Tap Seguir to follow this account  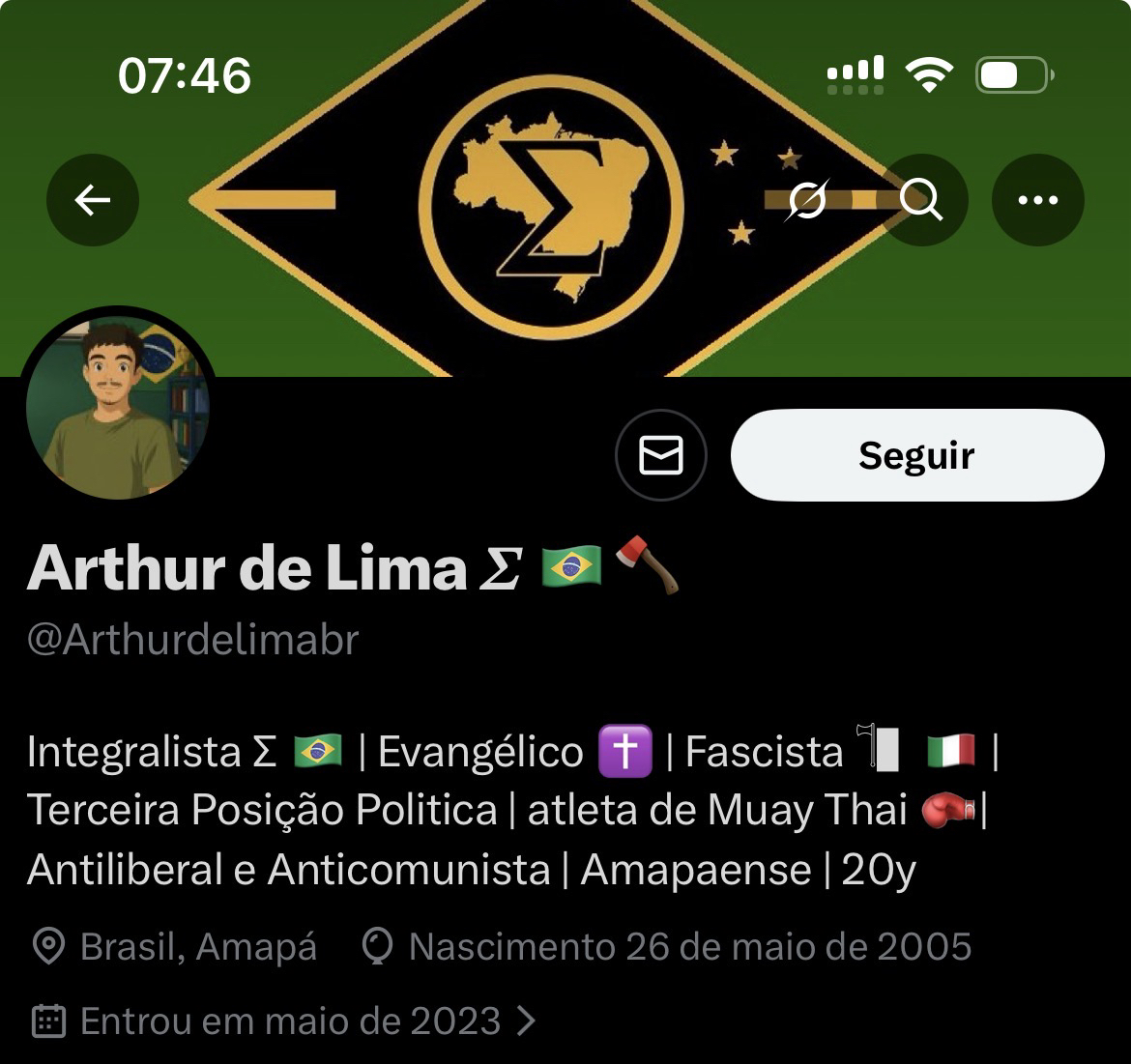click(916, 455)
